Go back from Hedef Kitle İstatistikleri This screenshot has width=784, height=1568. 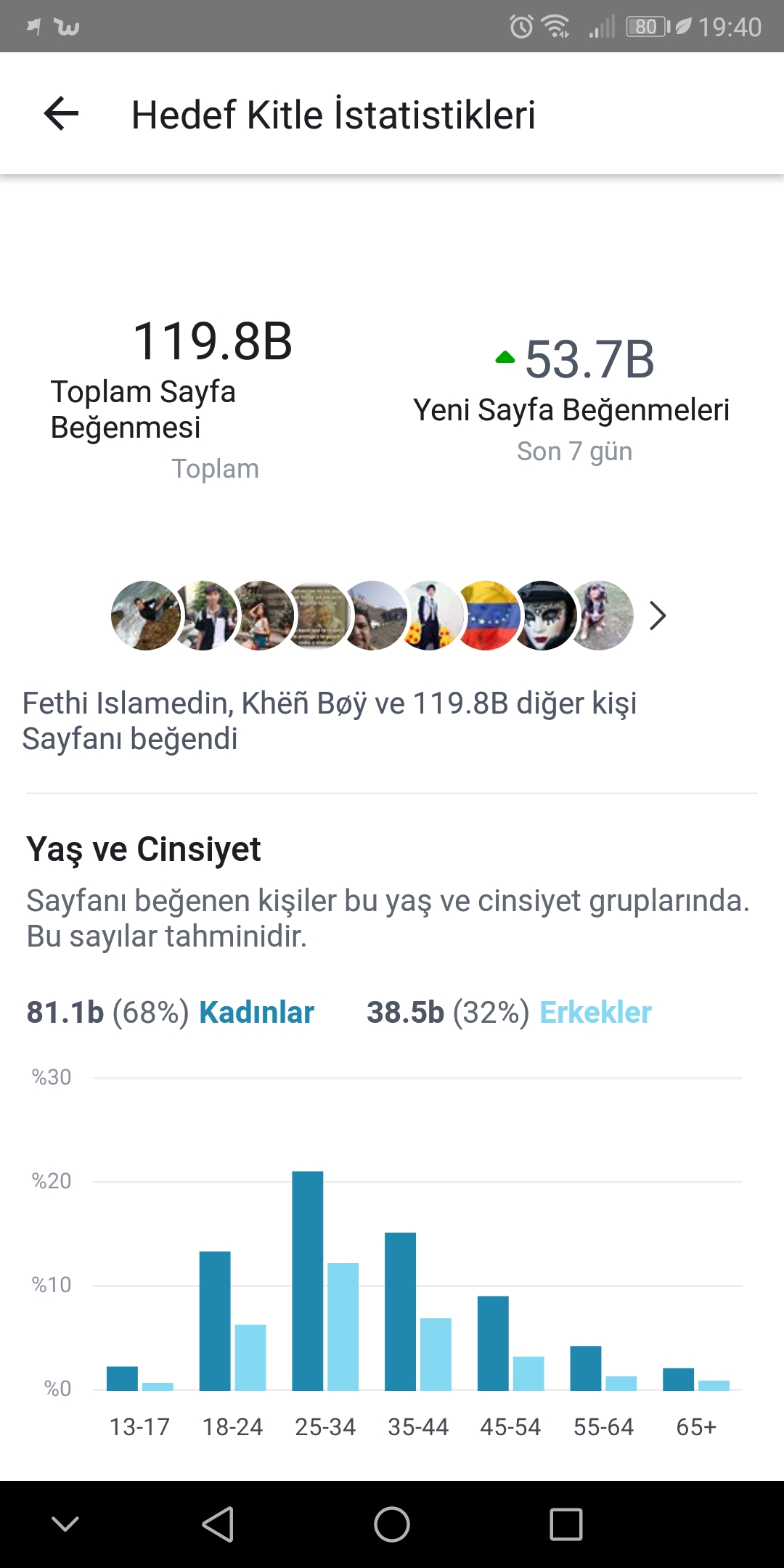coord(61,114)
